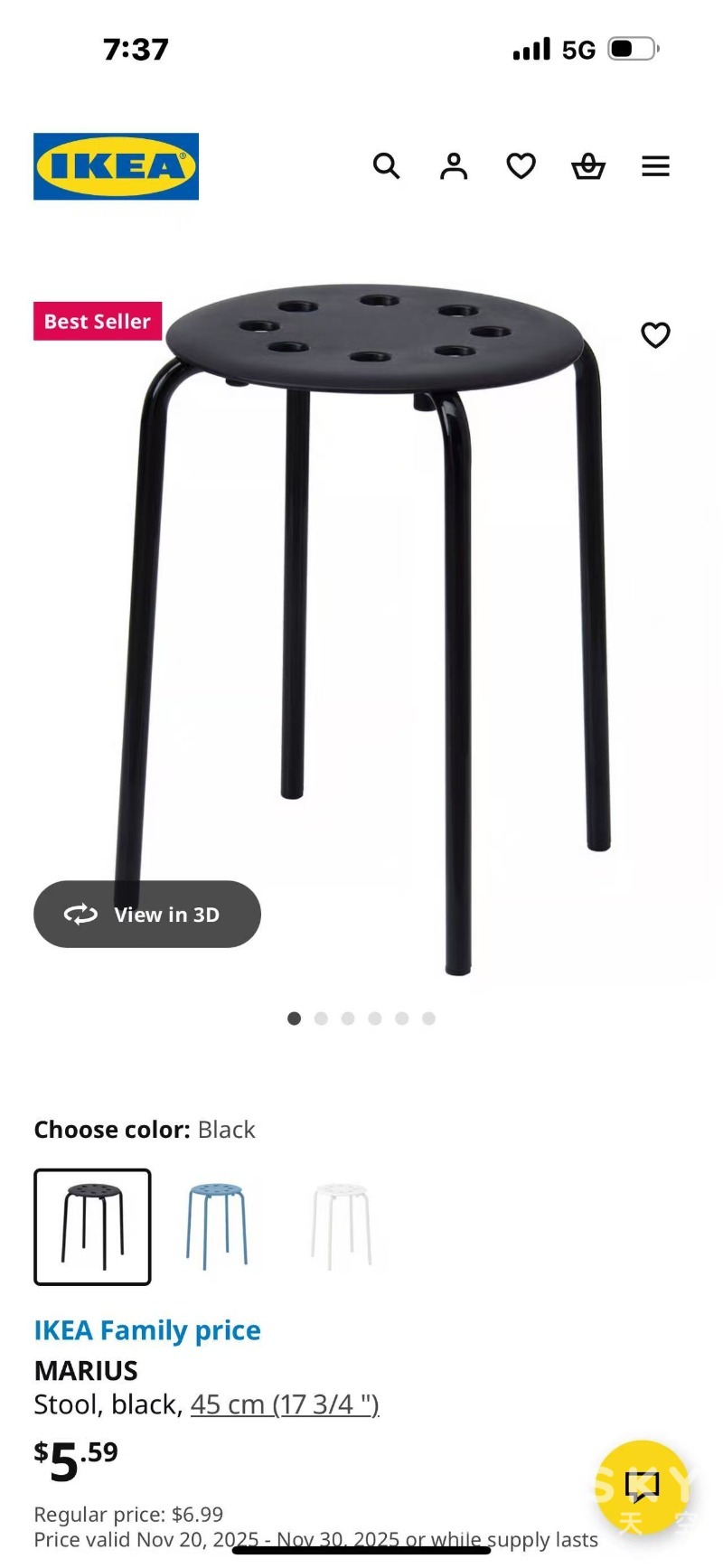The width and height of the screenshot is (723, 1568).
Task: Click the View in 3D button
Action: [x=146, y=914]
